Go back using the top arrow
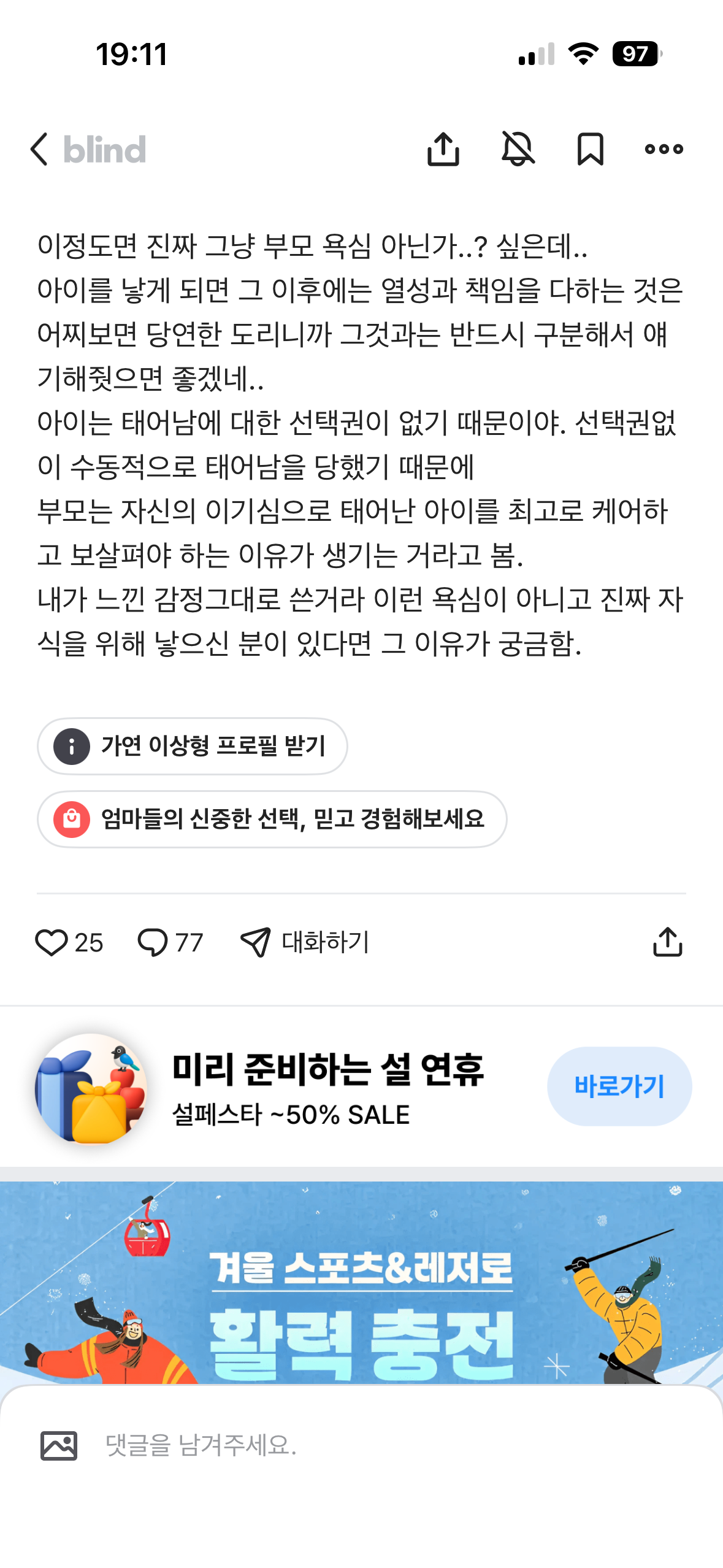 click(x=39, y=149)
